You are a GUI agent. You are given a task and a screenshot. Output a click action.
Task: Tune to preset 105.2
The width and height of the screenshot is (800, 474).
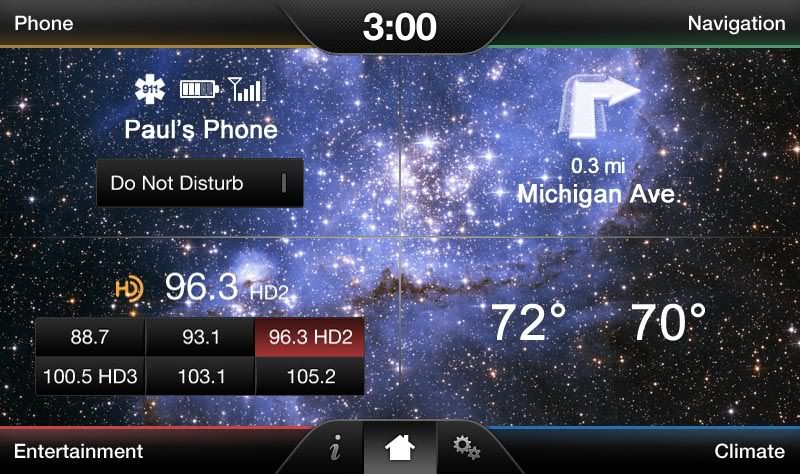click(x=310, y=376)
